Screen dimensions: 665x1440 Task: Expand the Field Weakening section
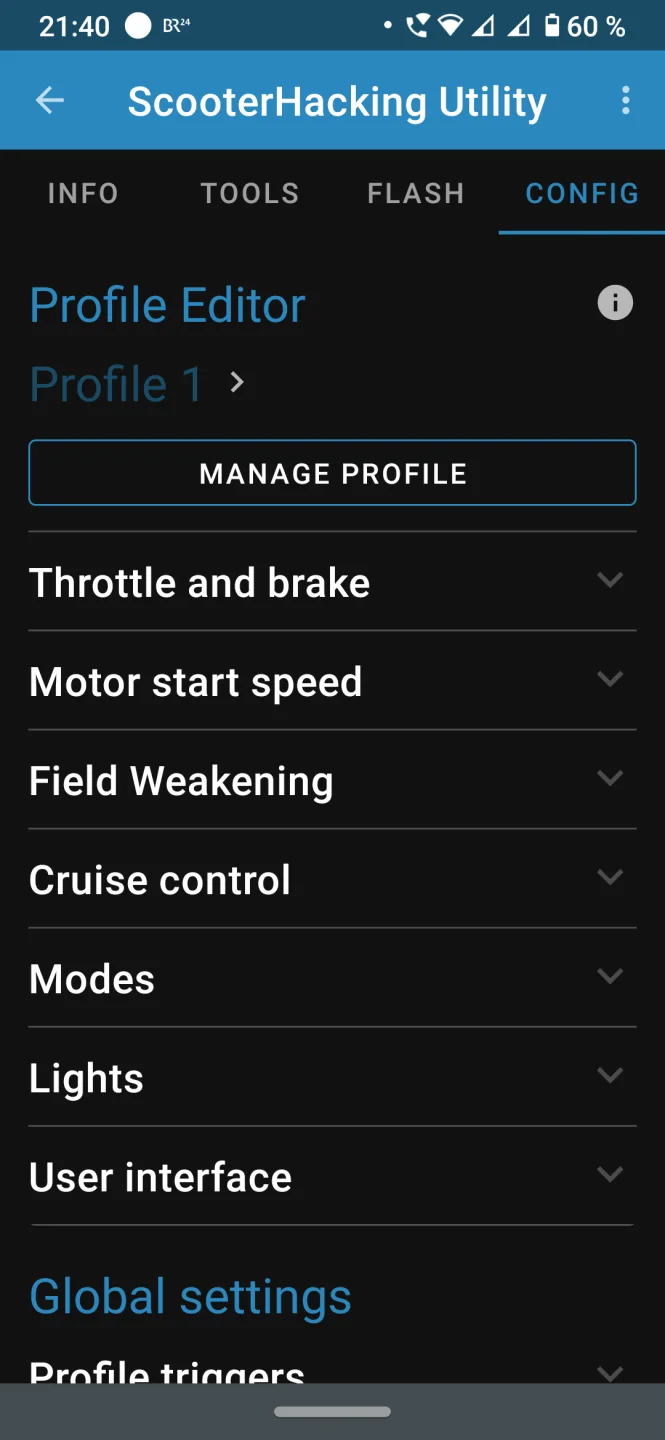tap(332, 780)
